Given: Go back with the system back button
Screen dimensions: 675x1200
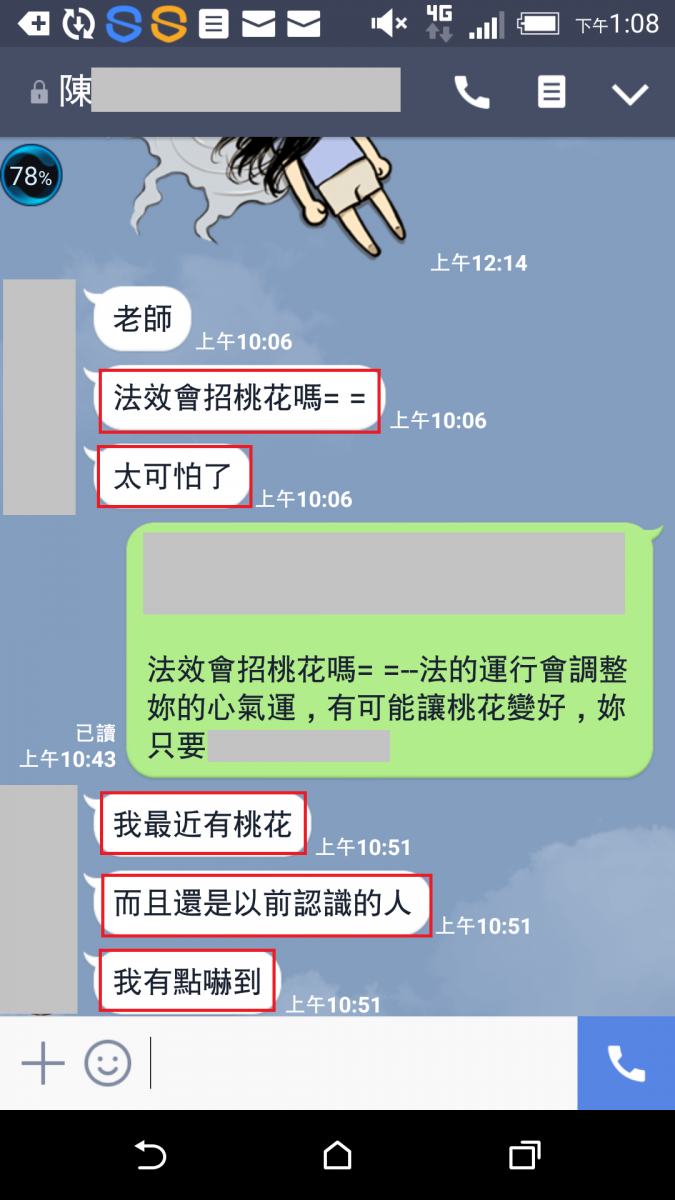Looking at the screenshot, I should (x=150, y=1156).
